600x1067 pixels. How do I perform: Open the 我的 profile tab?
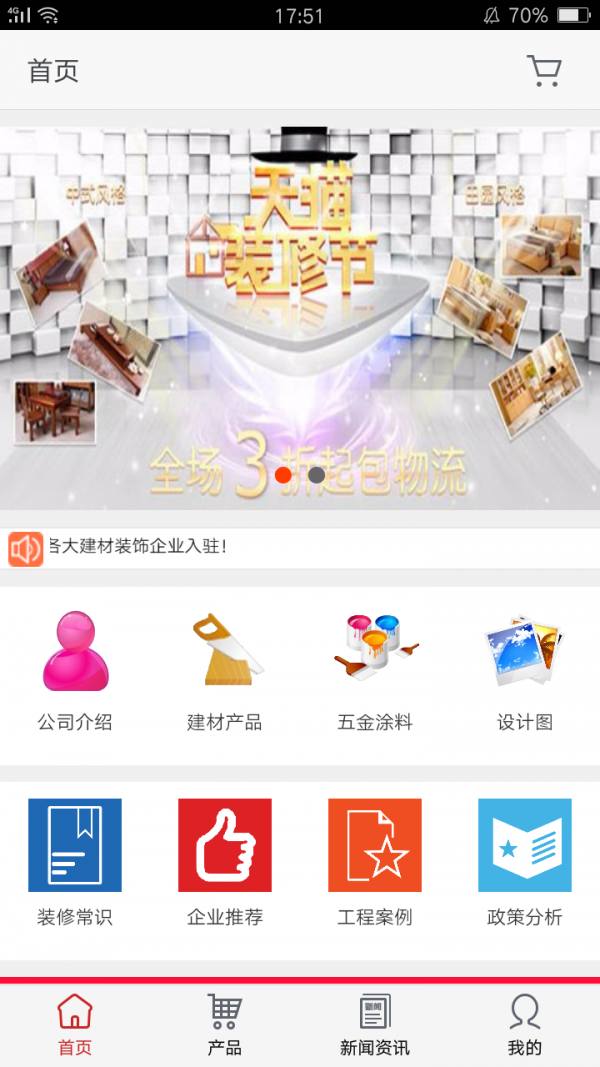[x=525, y=1025]
